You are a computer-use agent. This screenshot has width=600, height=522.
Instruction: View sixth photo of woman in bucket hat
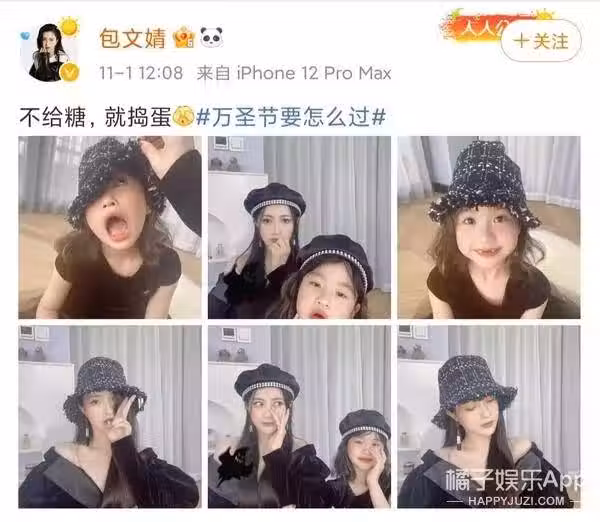488,416
